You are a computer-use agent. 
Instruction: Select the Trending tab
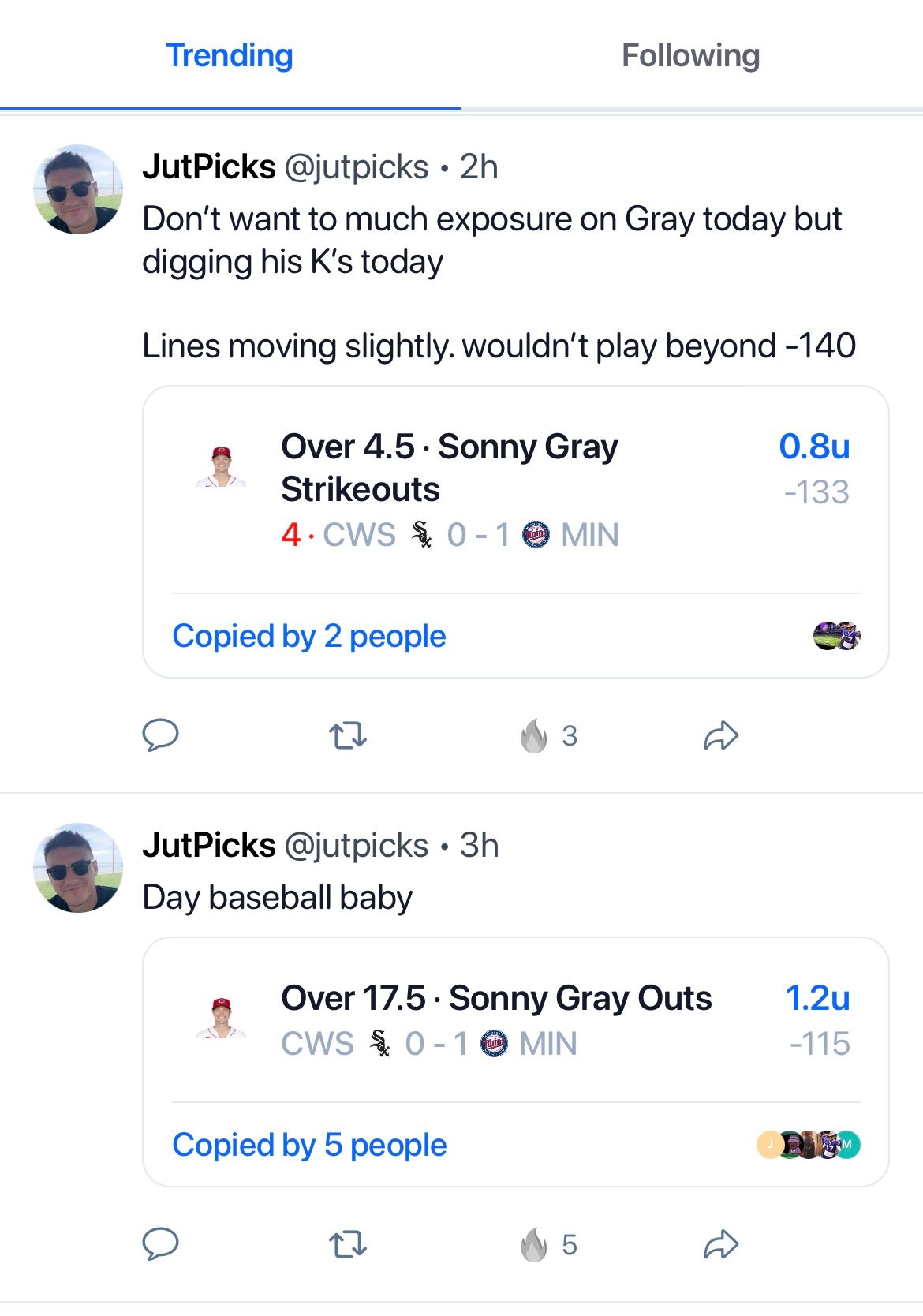click(x=230, y=56)
